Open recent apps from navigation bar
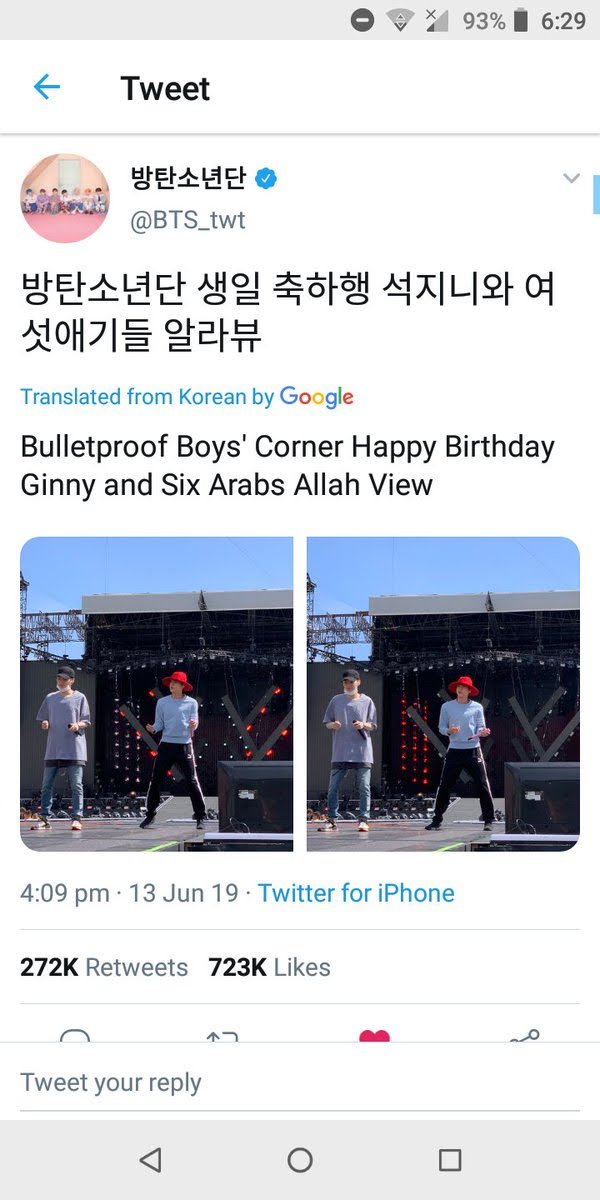The image size is (600, 1200). click(450, 1160)
